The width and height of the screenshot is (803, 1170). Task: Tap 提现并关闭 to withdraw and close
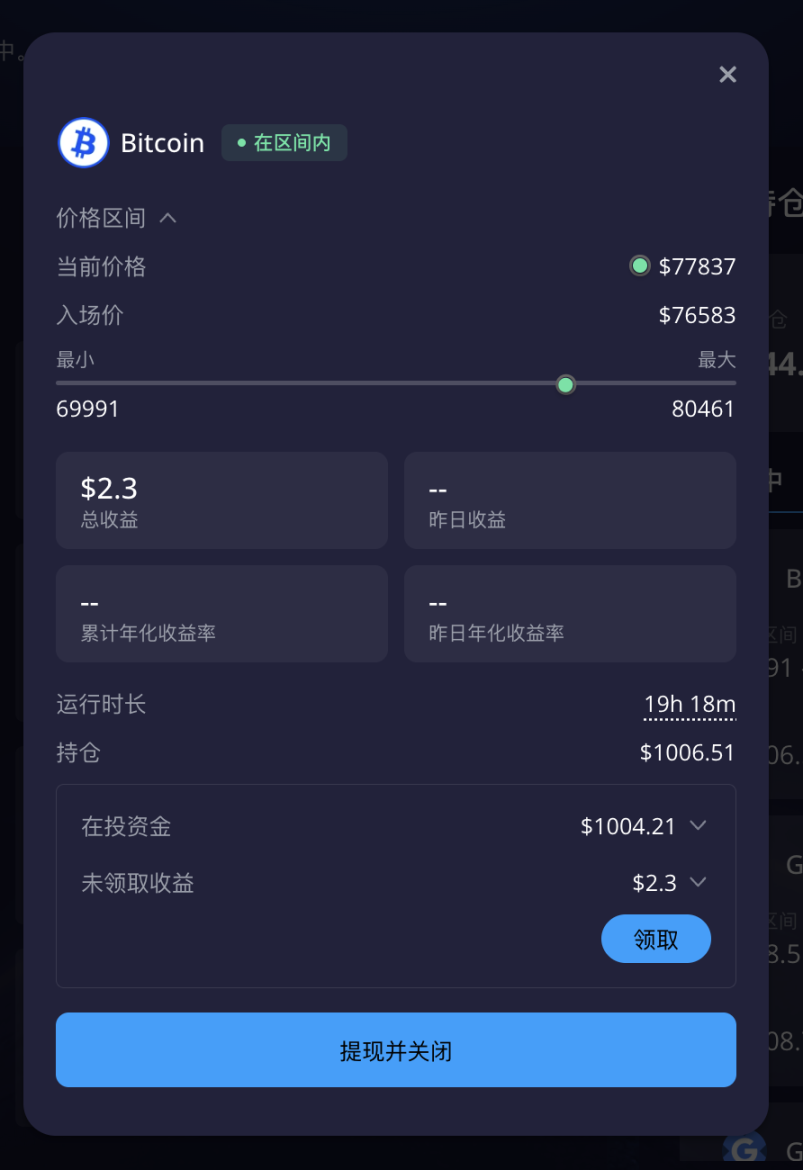click(396, 1050)
